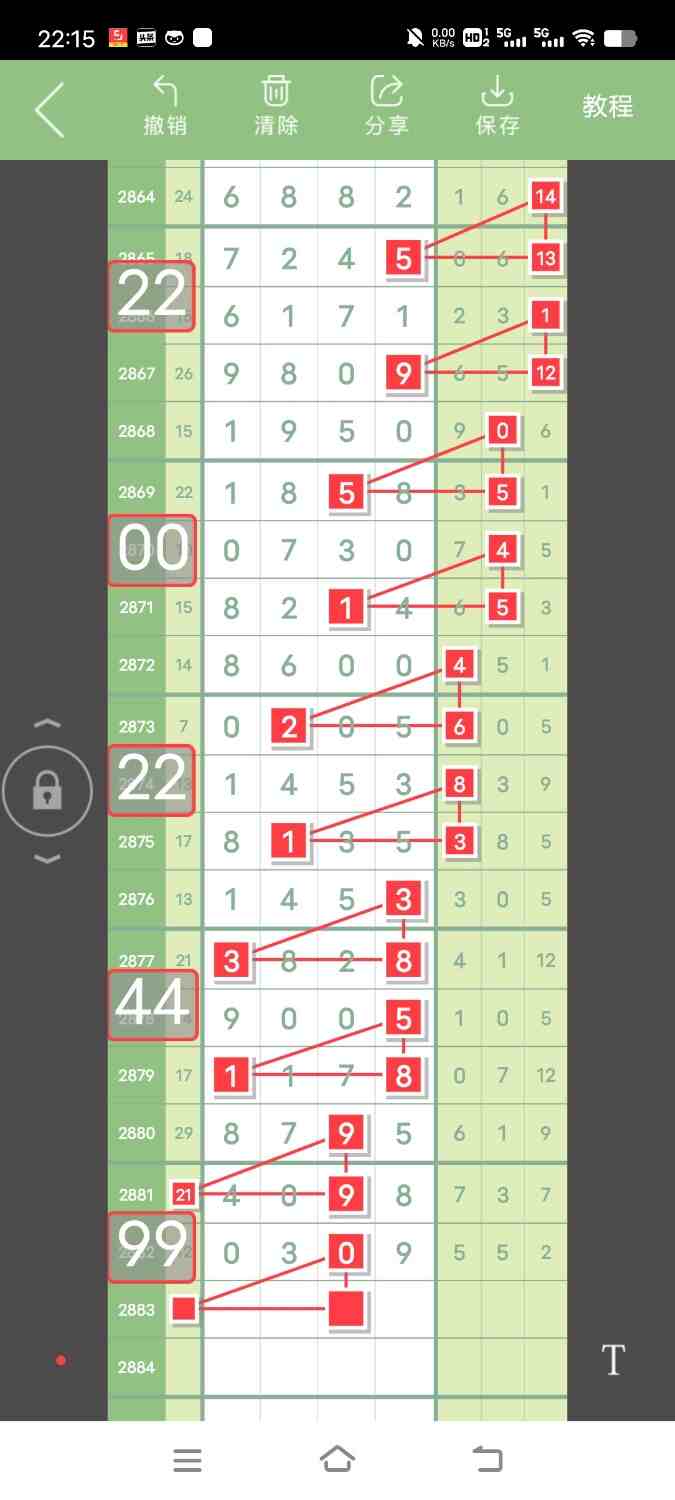
Task: Open the 教程 tutorial
Action: pos(608,106)
